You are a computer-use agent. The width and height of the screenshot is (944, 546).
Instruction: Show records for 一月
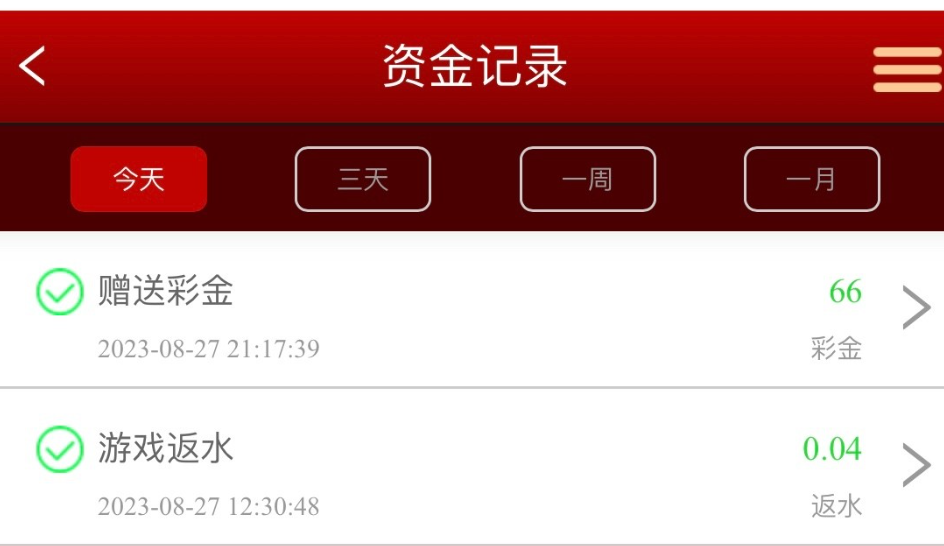pyautogui.click(x=811, y=180)
